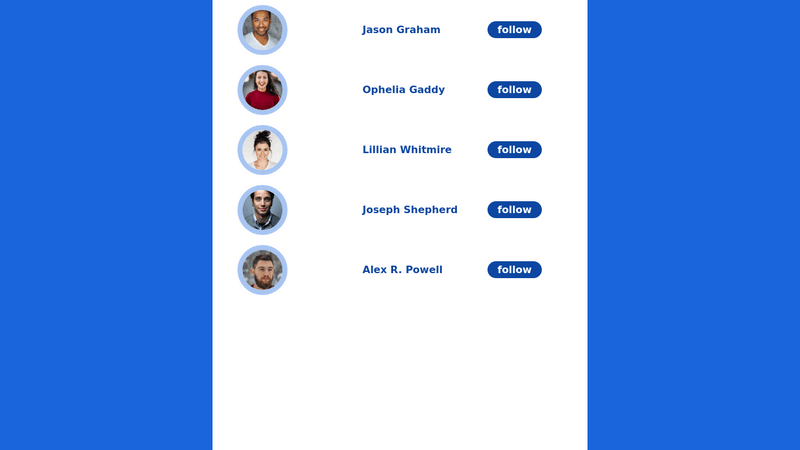Screen dimensions: 800x450
Task: Tap follow next to Lillian Whitmire
Action: pos(514,150)
